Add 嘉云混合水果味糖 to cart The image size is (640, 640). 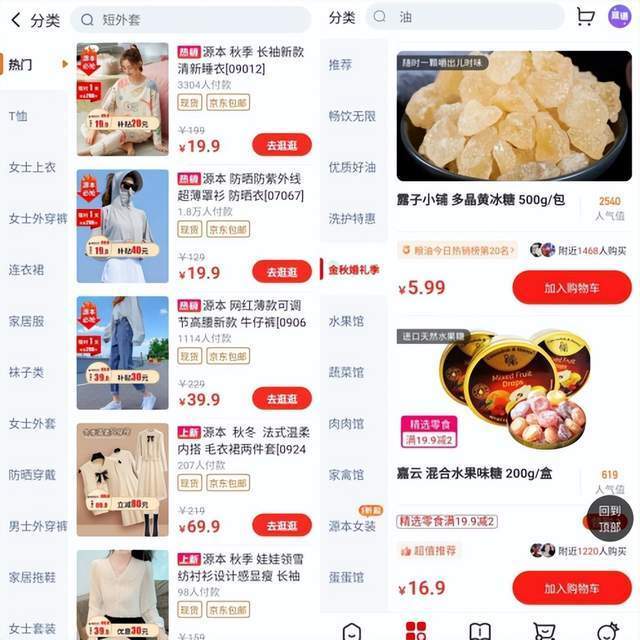(x=571, y=588)
